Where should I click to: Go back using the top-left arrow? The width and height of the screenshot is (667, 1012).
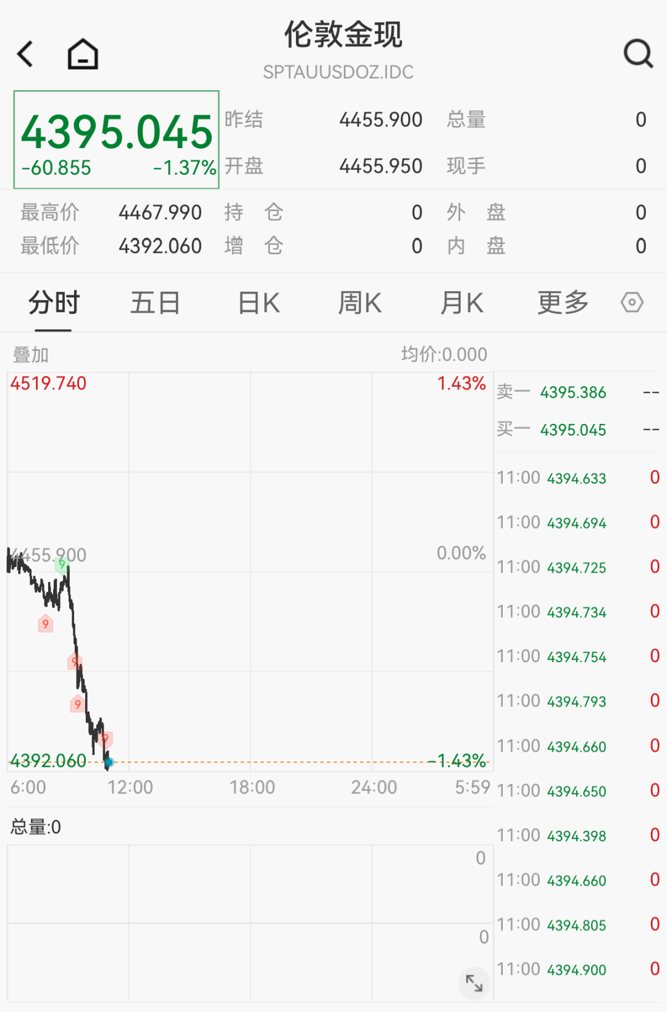[25, 54]
